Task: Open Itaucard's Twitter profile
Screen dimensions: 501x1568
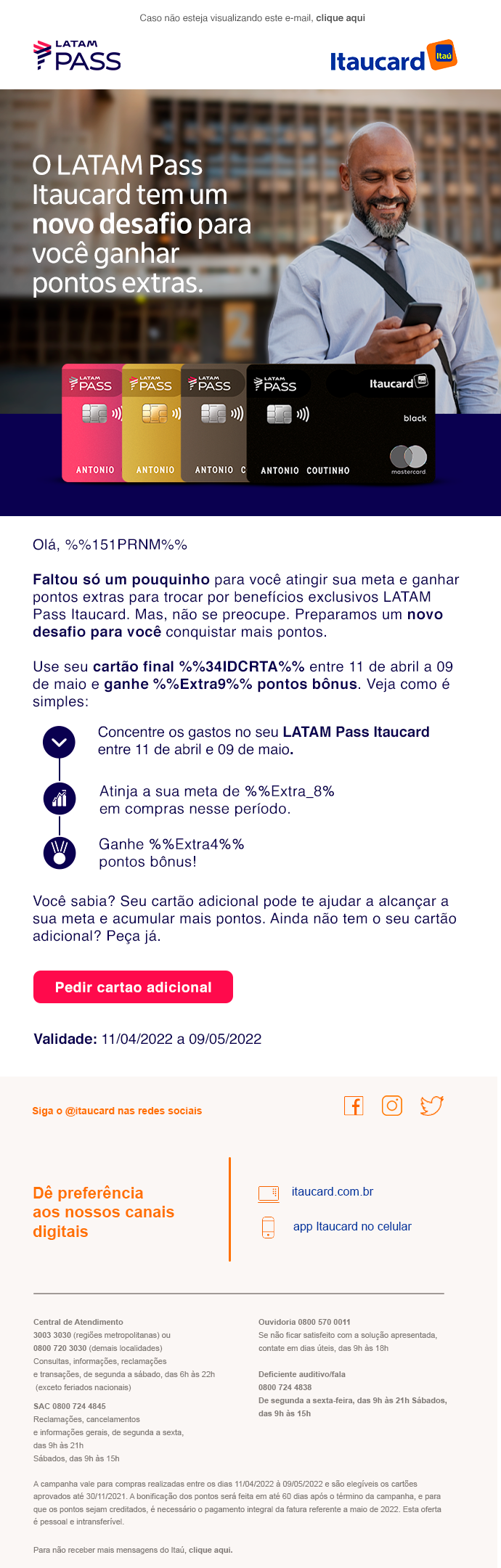Action: [432, 1106]
